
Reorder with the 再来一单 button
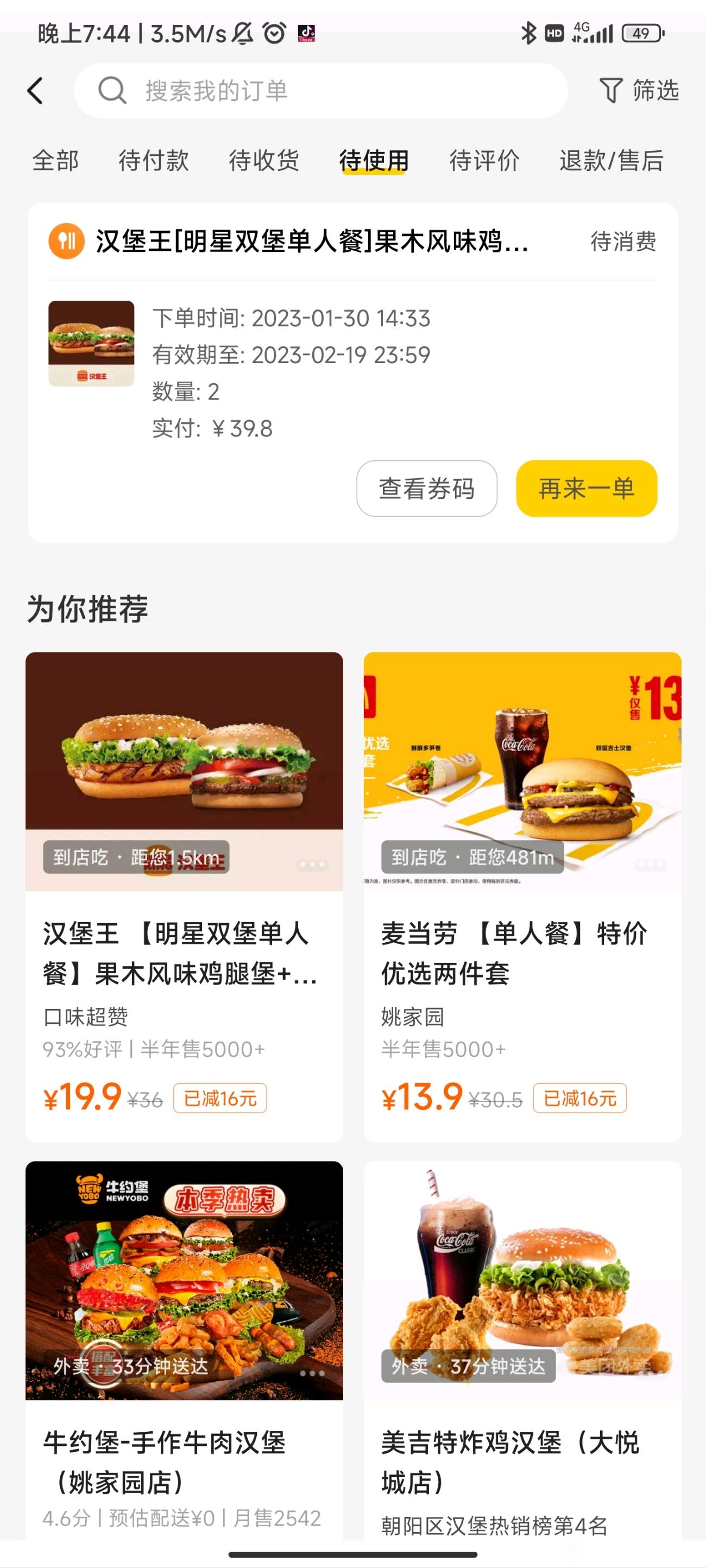[x=586, y=488]
